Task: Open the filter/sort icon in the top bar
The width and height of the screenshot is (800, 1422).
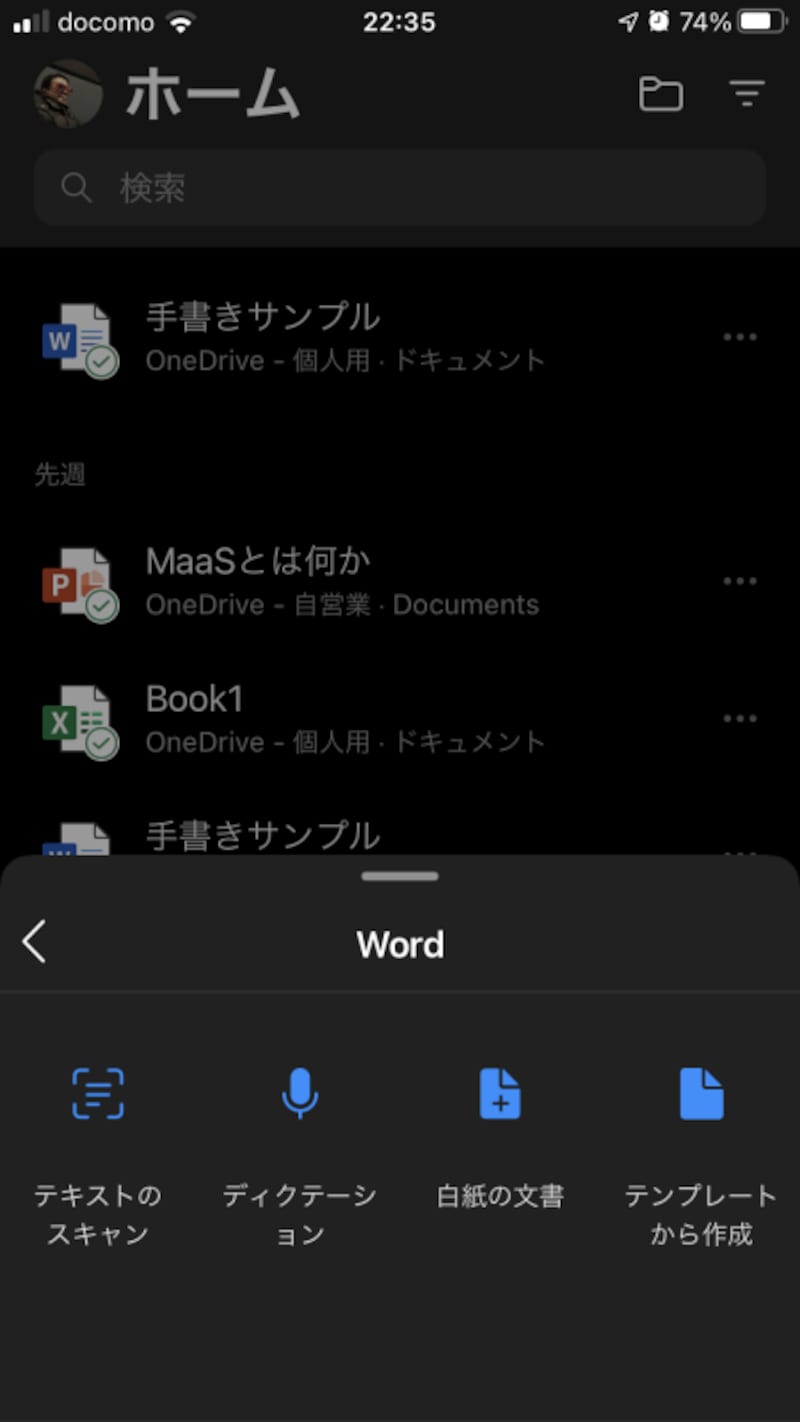Action: 746,95
